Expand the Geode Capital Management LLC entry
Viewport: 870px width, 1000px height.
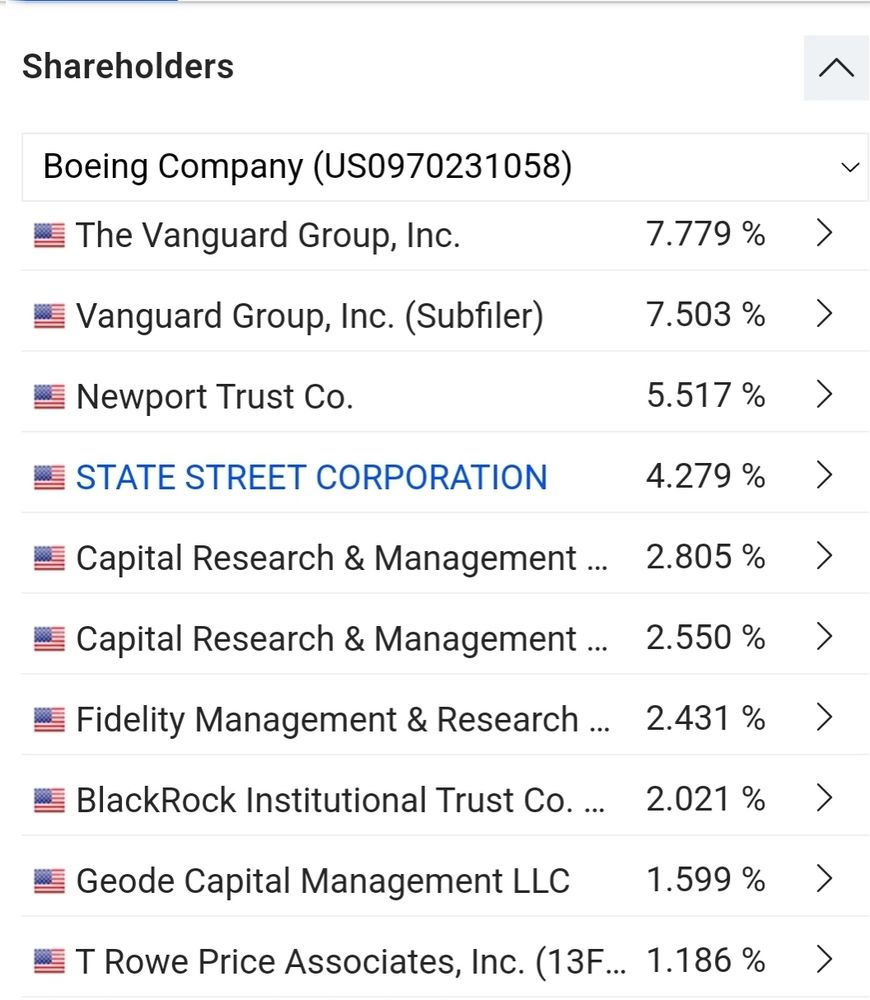(824, 879)
